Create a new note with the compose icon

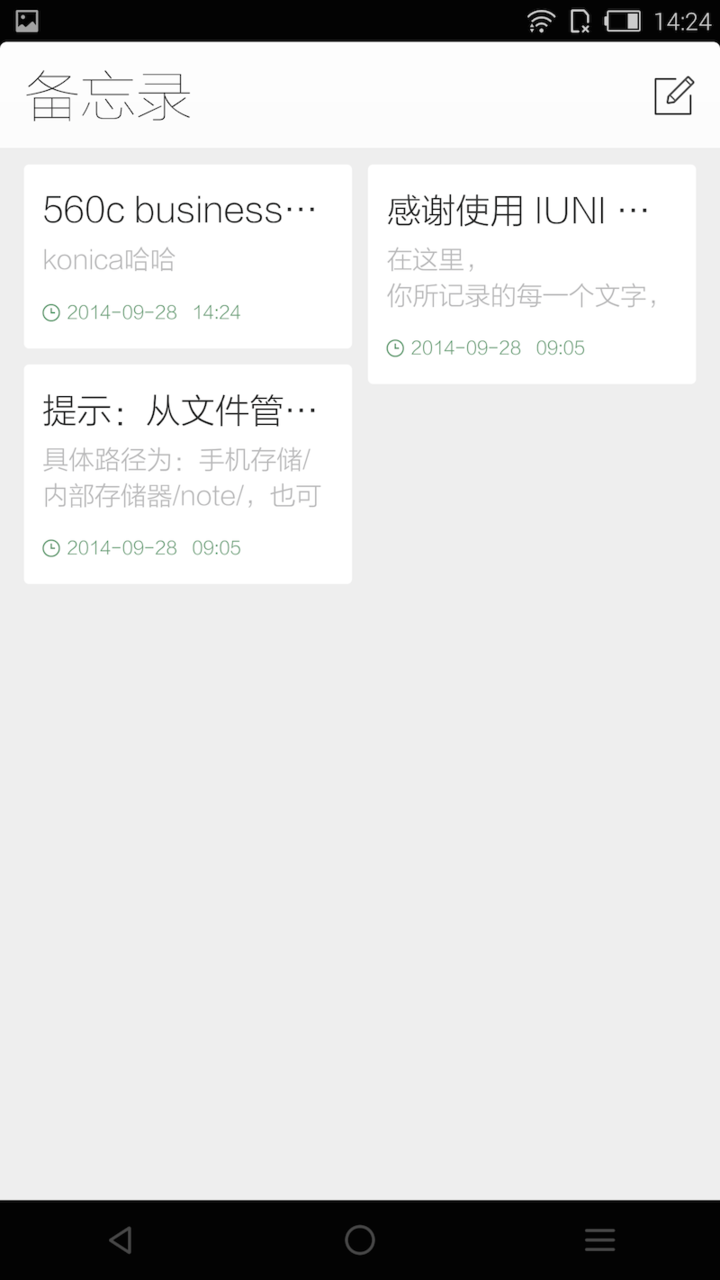(673, 96)
